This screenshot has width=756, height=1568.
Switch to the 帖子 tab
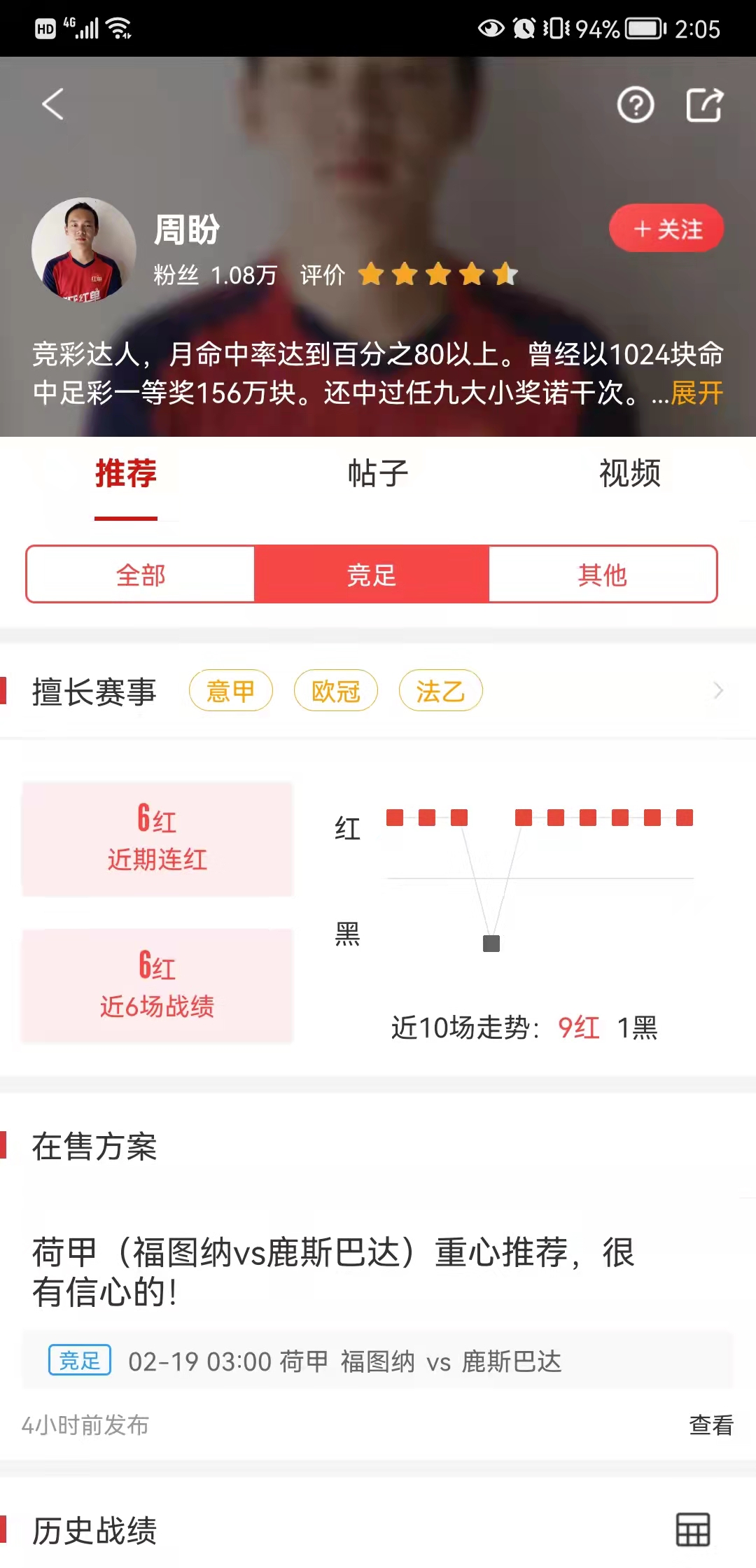378,473
